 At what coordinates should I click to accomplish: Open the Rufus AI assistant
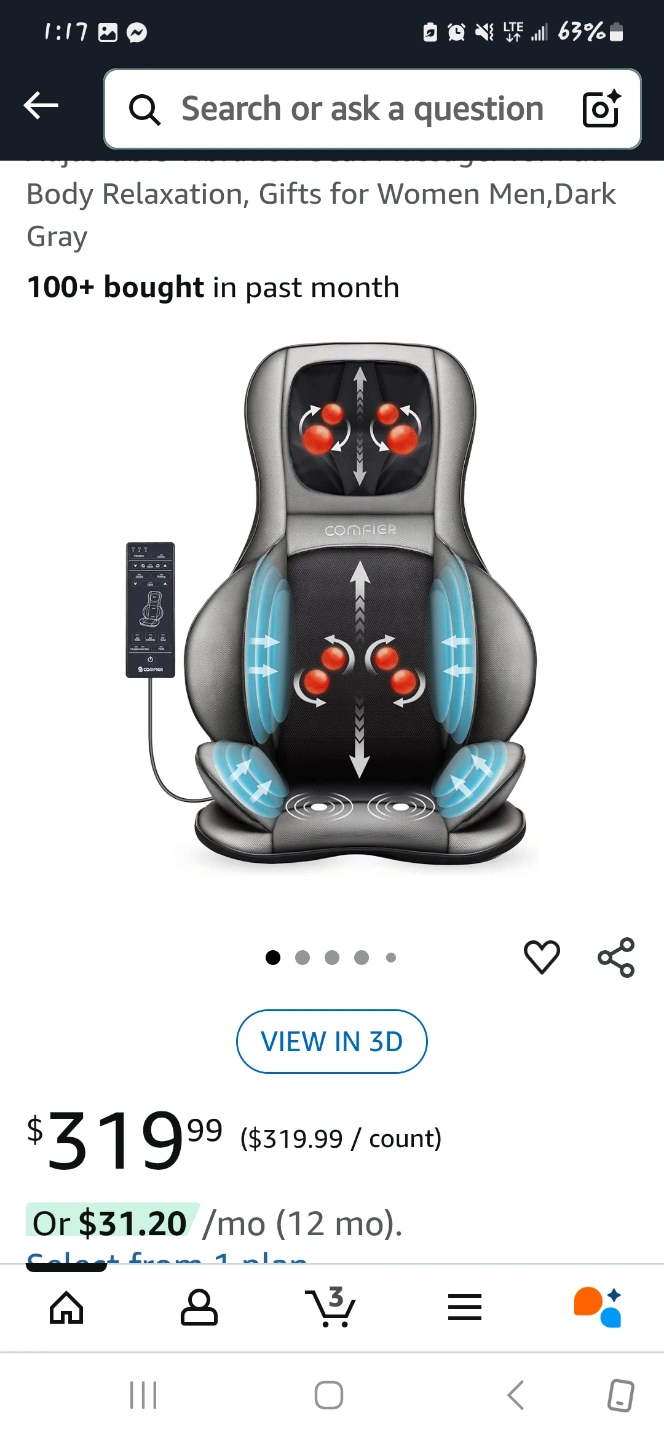(597, 1306)
